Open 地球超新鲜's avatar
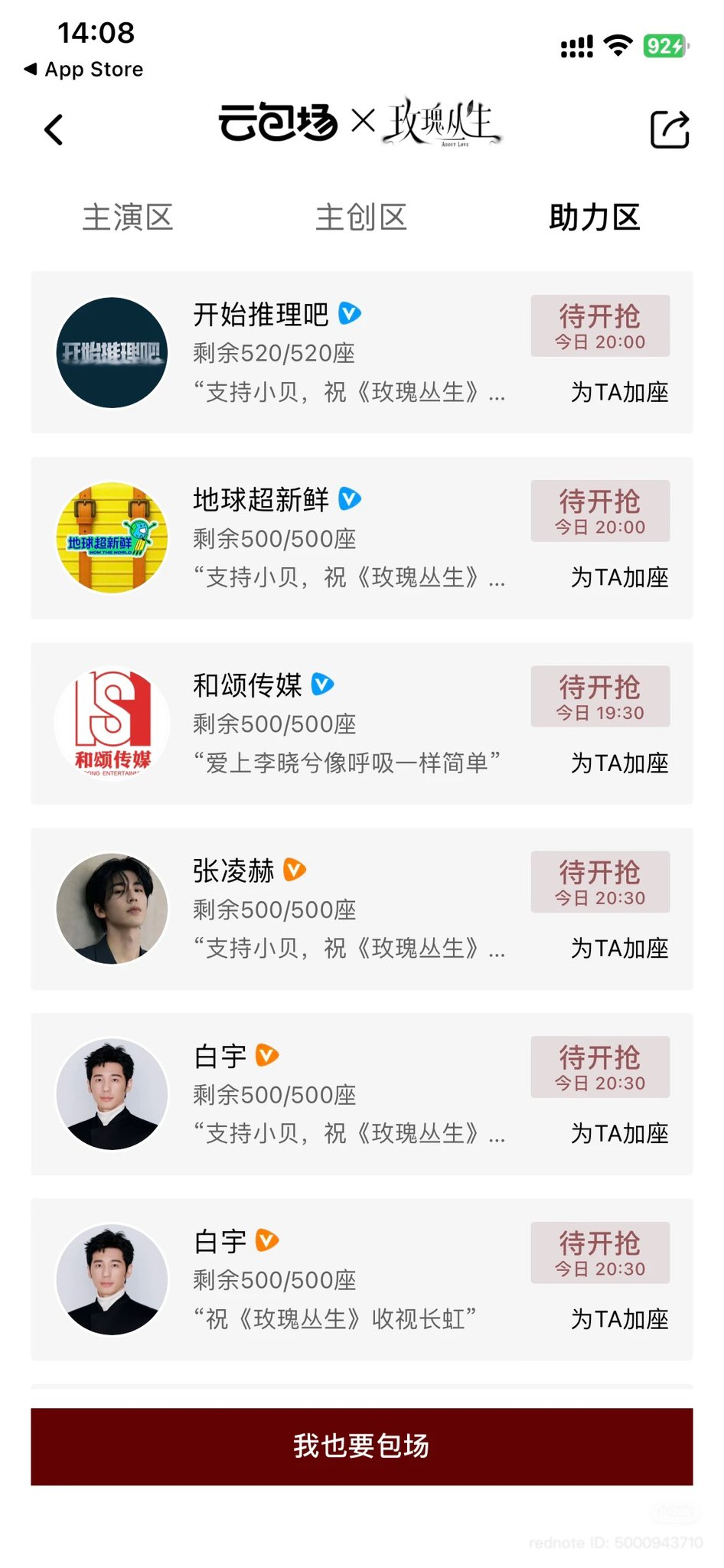This screenshot has height=1568, width=724. click(112, 537)
